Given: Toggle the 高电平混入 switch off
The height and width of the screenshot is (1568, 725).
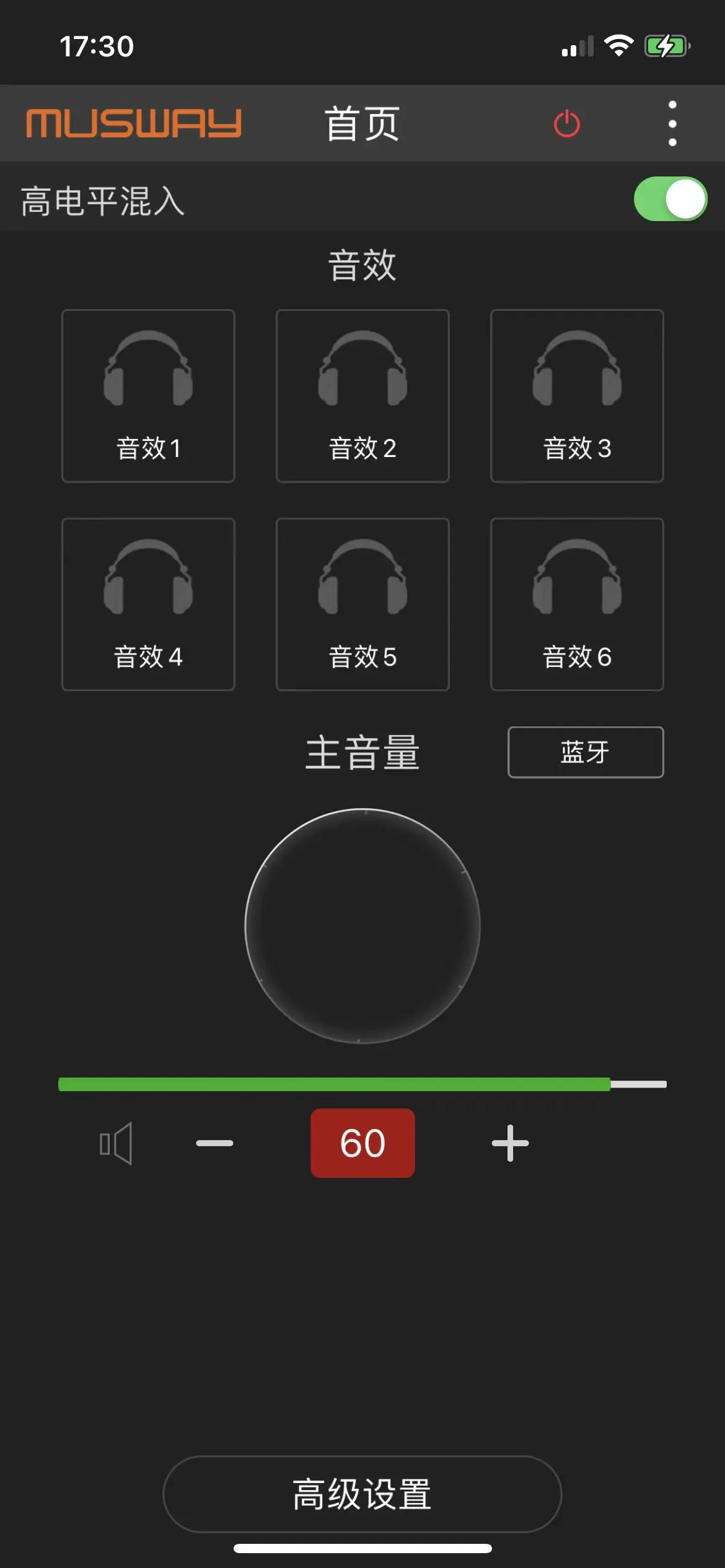Looking at the screenshot, I should (670, 199).
